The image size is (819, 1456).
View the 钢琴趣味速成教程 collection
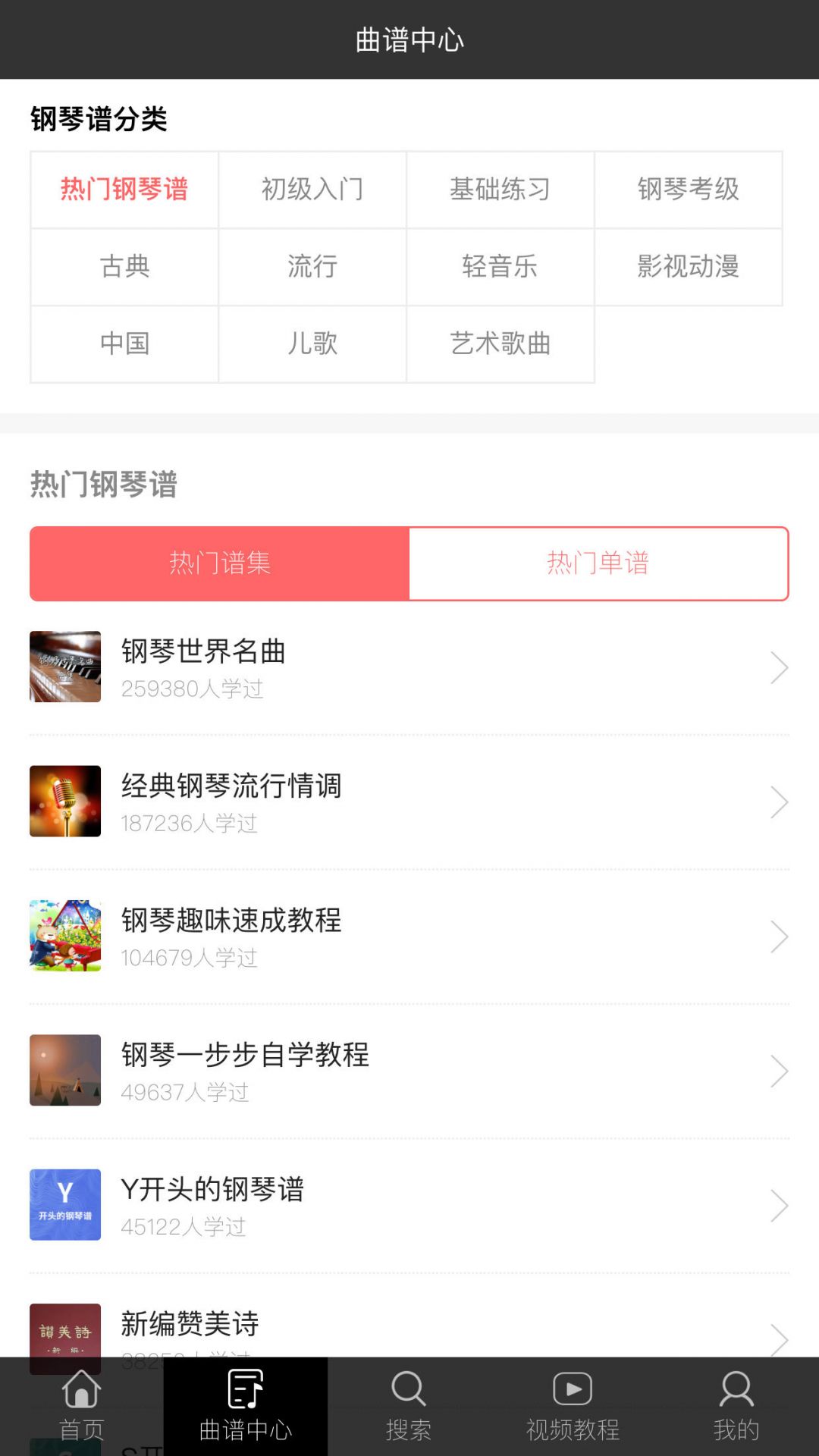(409, 937)
